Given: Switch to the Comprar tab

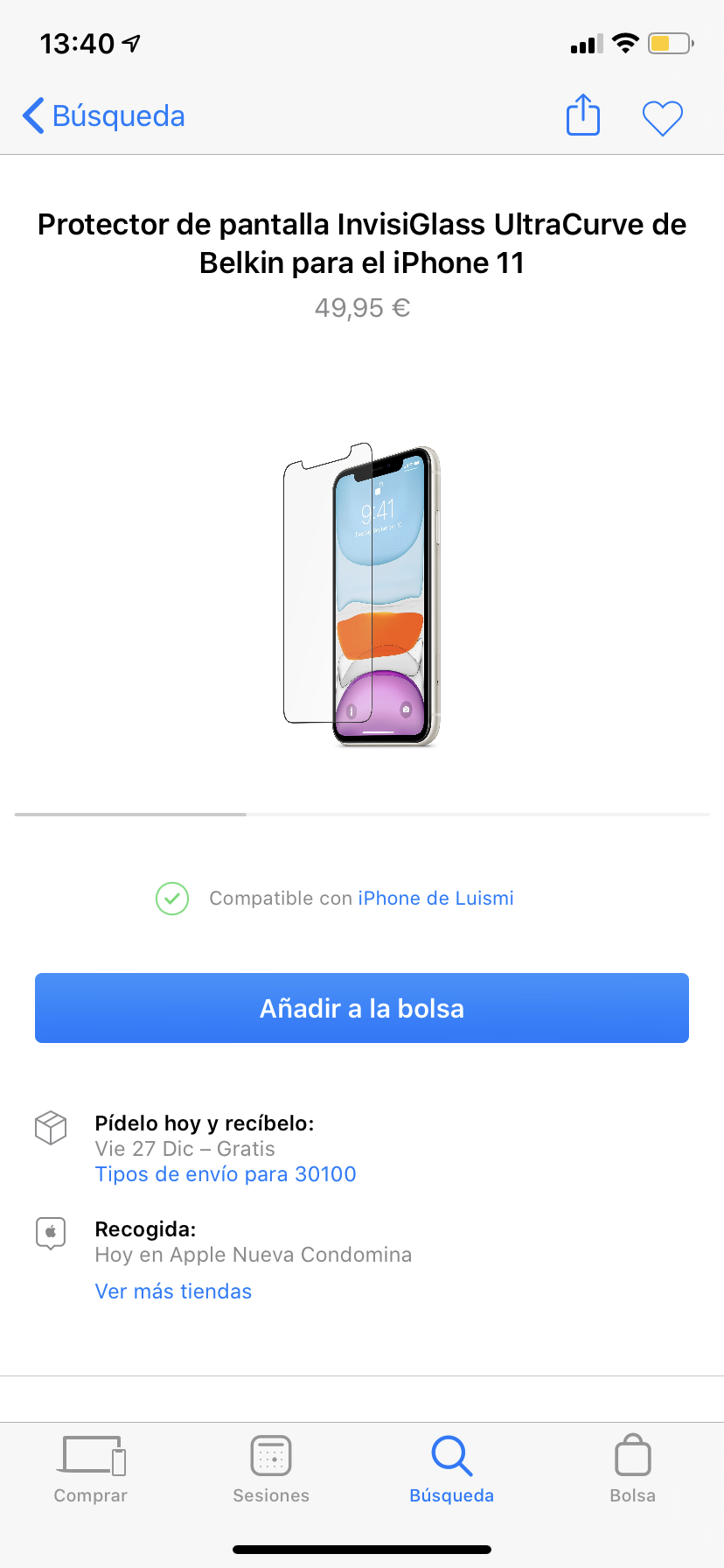Looking at the screenshot, I should click(91, 1470).
